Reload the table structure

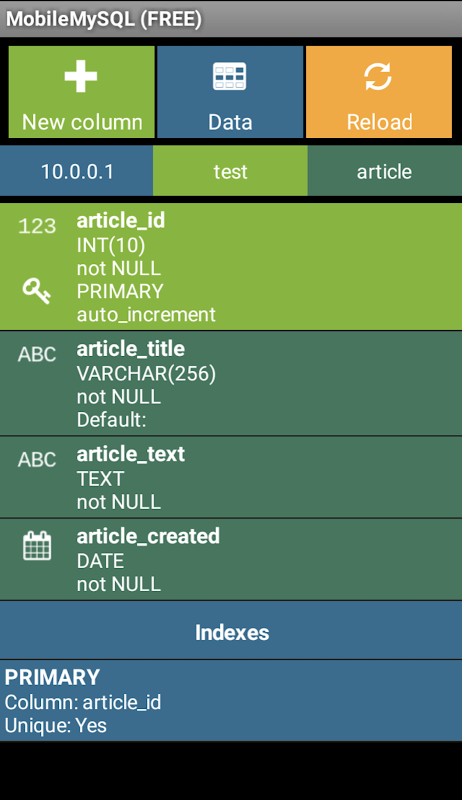[x=379, y=92]
